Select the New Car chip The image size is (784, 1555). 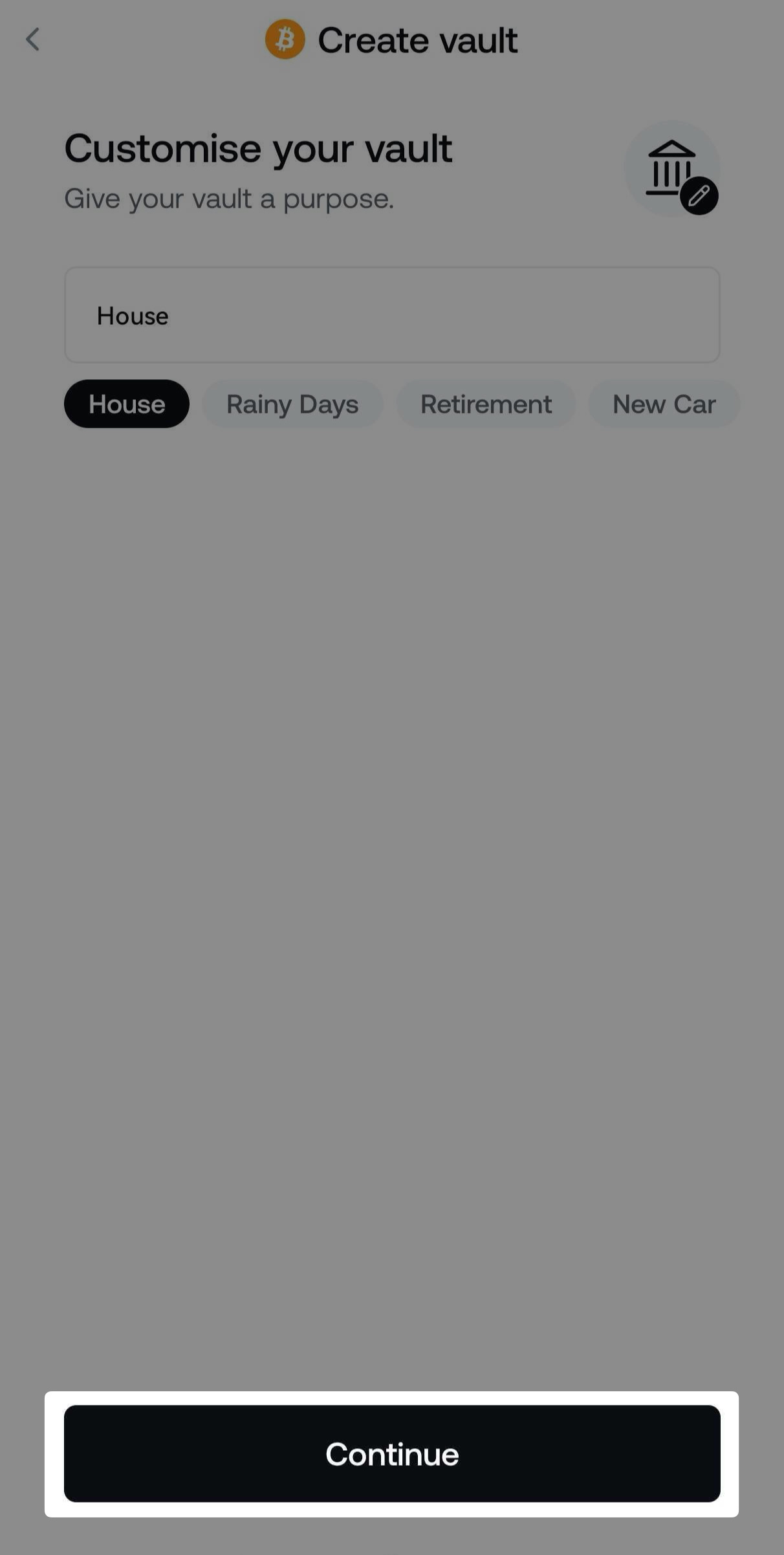coord(664,404)
